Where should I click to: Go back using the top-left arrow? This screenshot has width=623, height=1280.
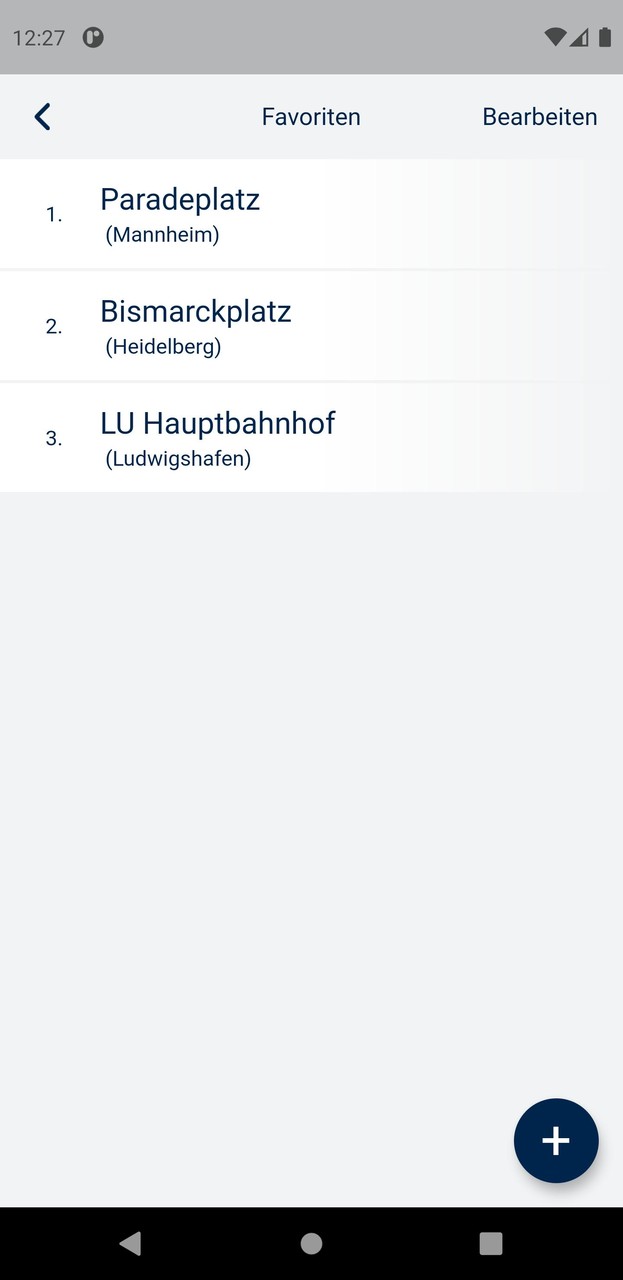tap(42, 117)
